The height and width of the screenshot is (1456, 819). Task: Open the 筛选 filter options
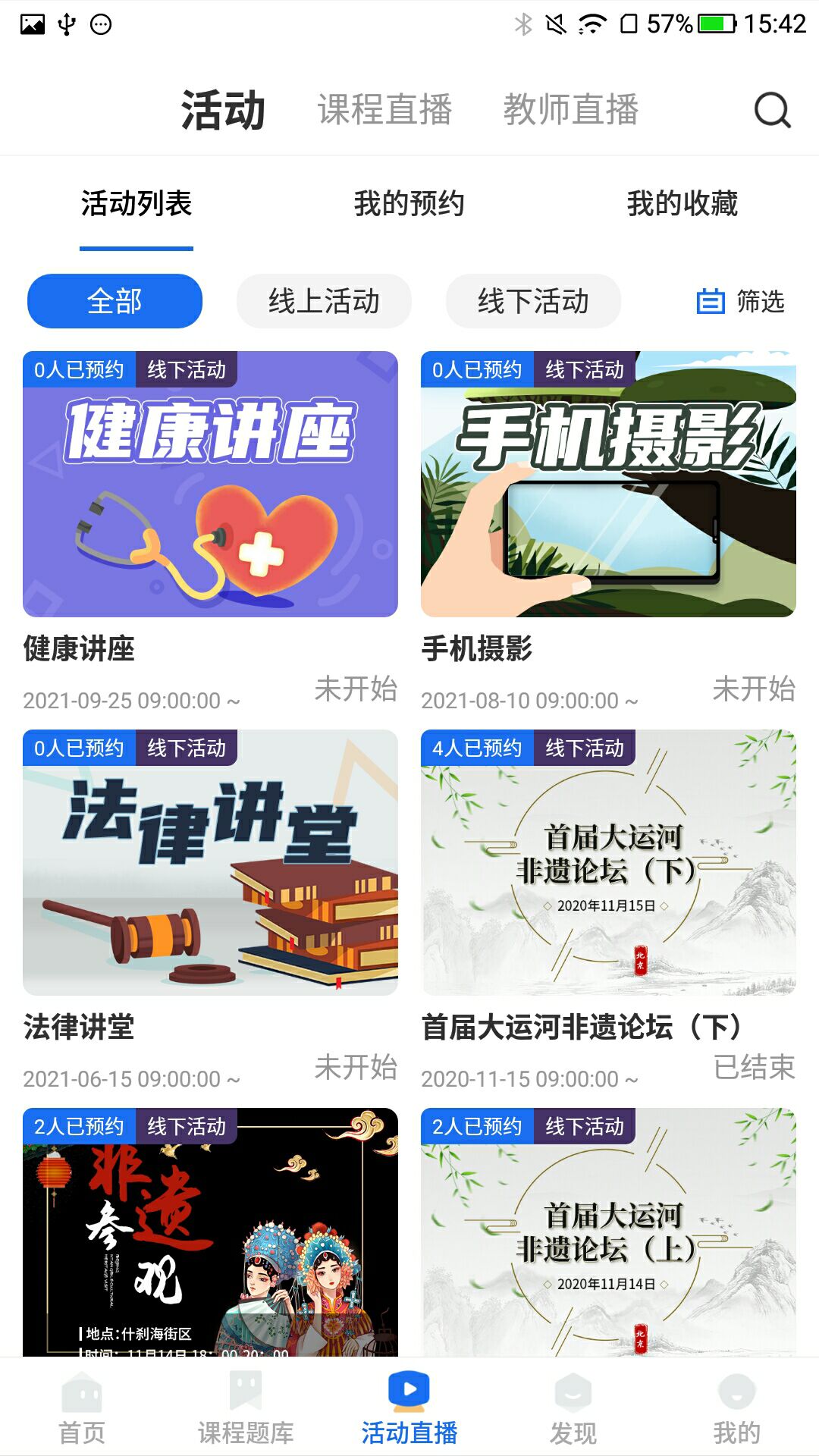pos(740,301)
